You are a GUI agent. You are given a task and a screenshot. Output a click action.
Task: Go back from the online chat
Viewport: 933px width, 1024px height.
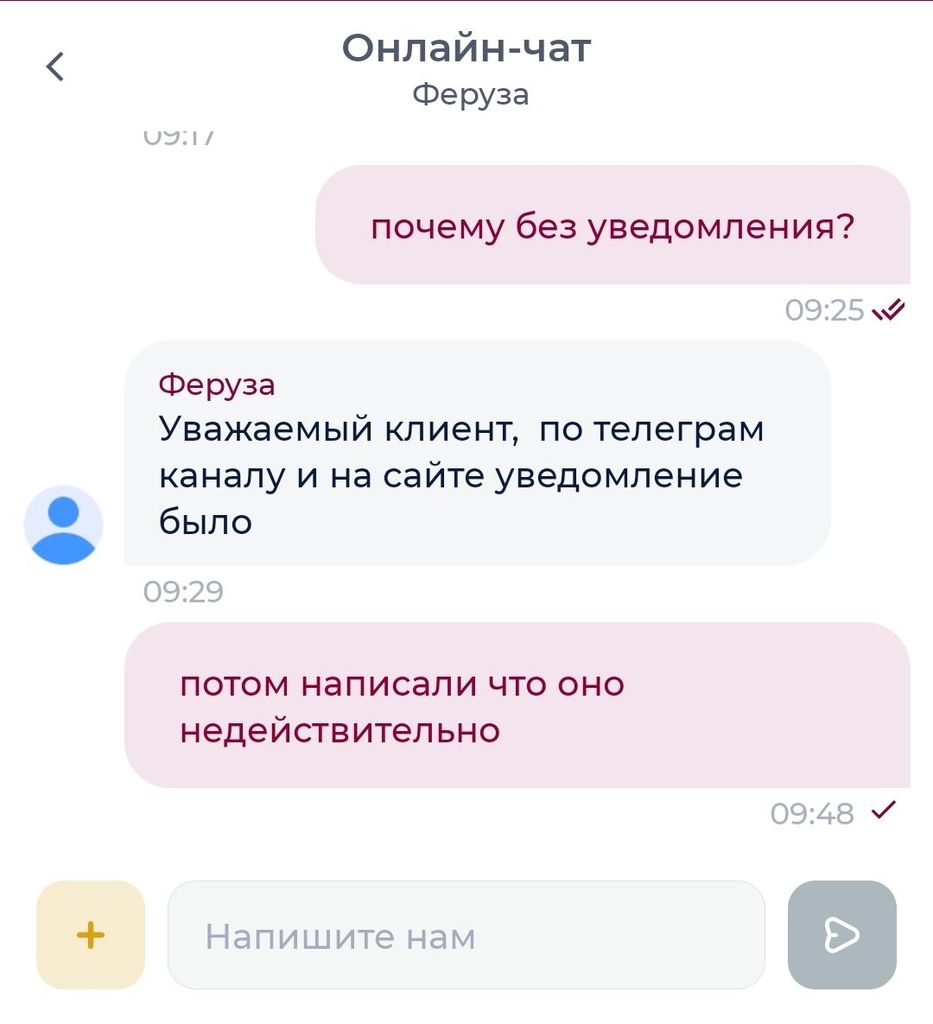[55, 67]
